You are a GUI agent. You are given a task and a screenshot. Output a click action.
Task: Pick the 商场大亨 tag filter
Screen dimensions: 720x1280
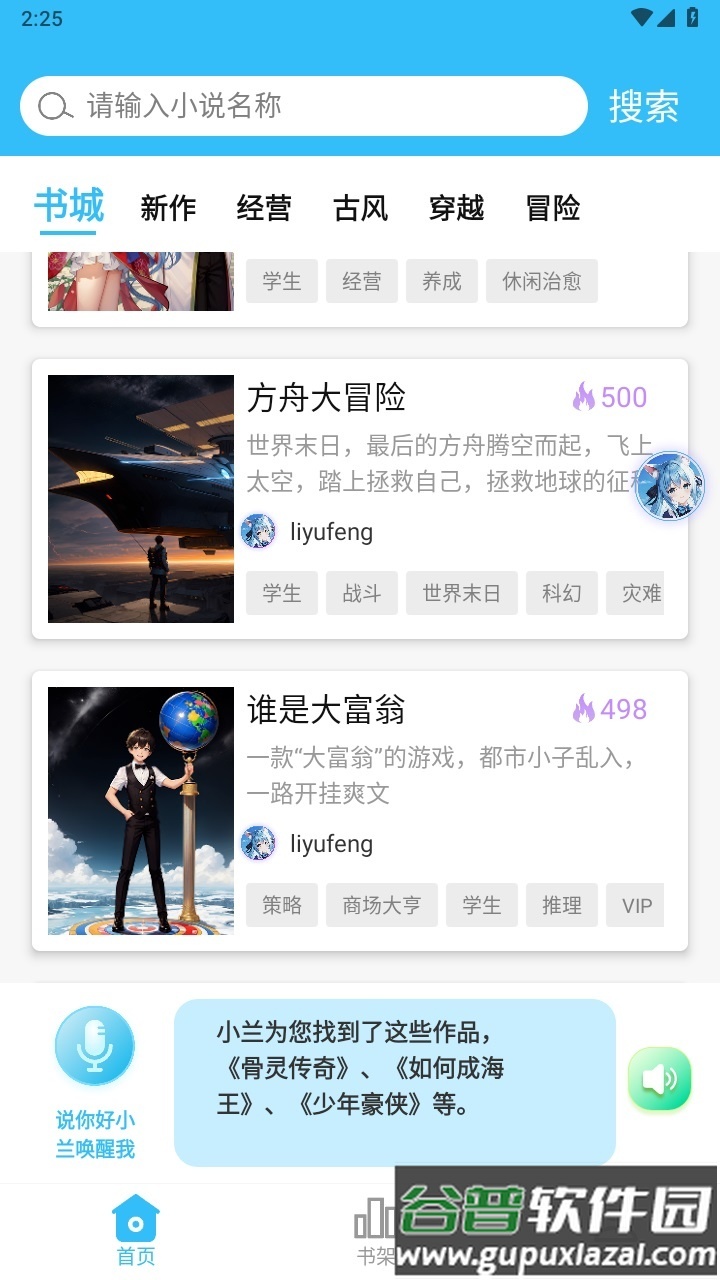(382, 905)
